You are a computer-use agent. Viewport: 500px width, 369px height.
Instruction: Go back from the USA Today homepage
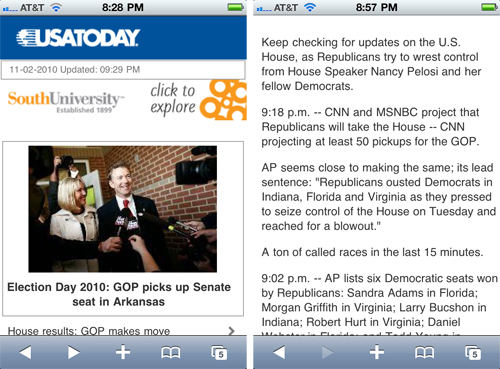pyautogui.click(x=25, y=352)
